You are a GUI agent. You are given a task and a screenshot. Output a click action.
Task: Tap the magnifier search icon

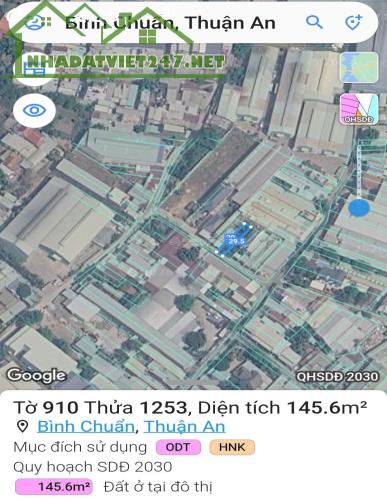click(314, 23)
